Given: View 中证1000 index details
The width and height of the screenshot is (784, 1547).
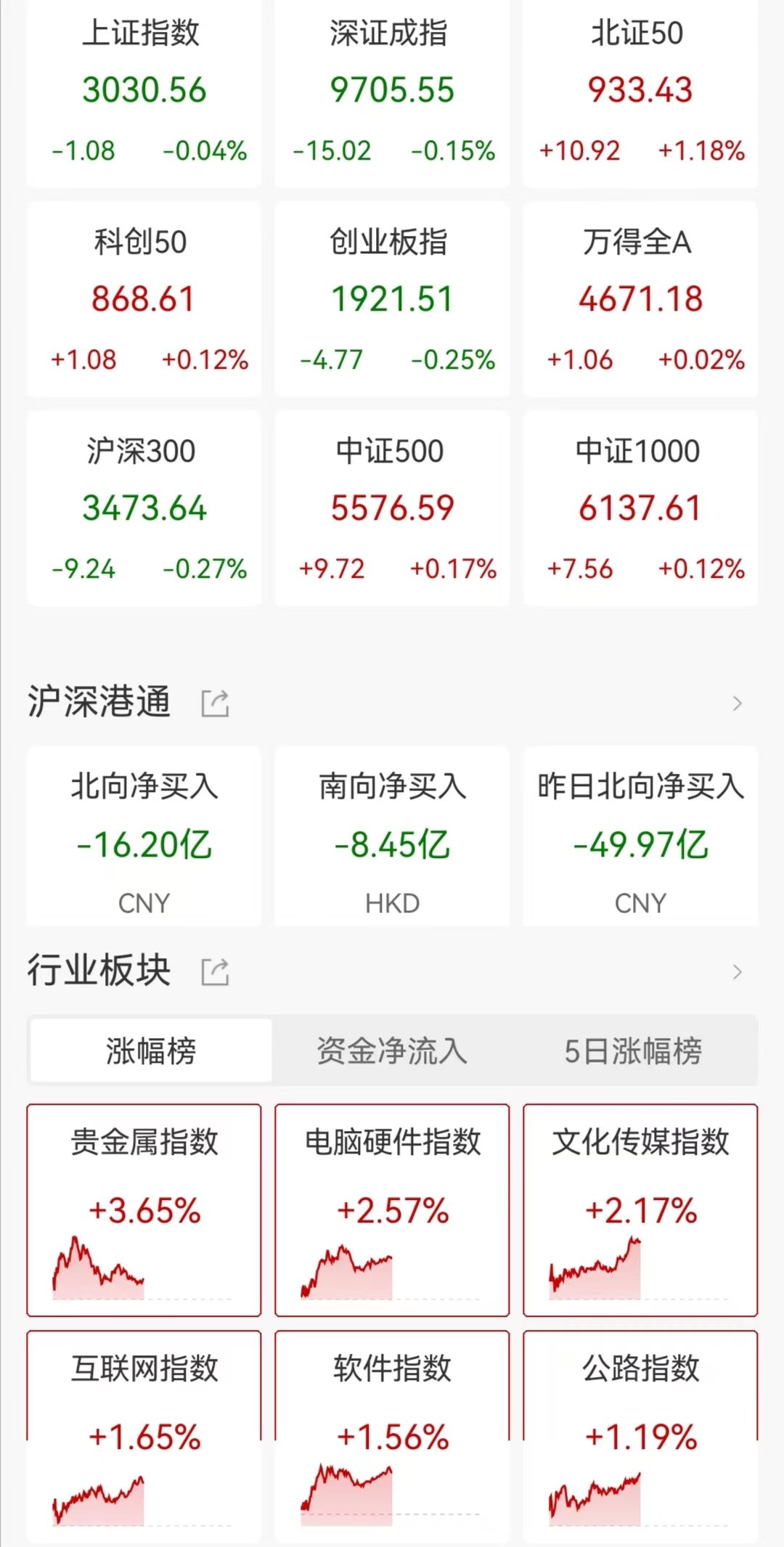Looking at the screenshot, I should (x=640, y=508).
